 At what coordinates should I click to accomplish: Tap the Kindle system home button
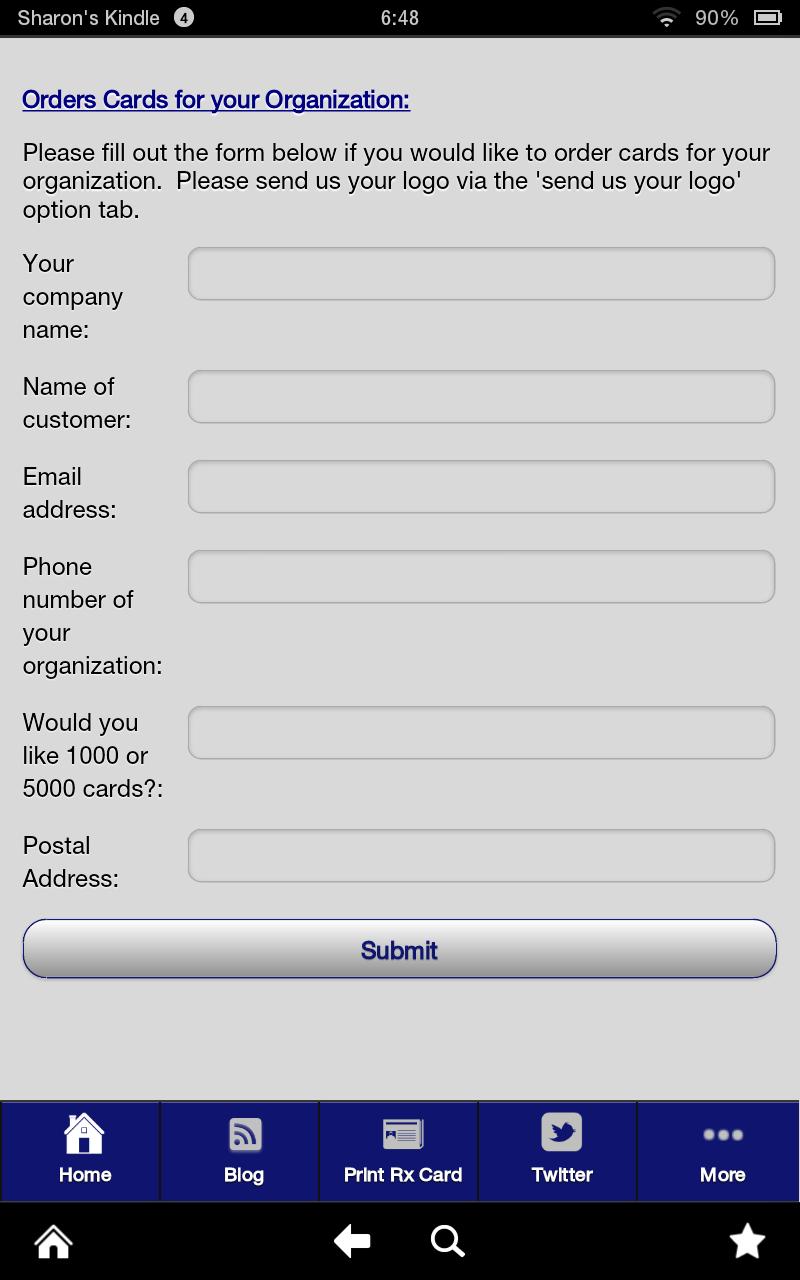(54, 1242)
